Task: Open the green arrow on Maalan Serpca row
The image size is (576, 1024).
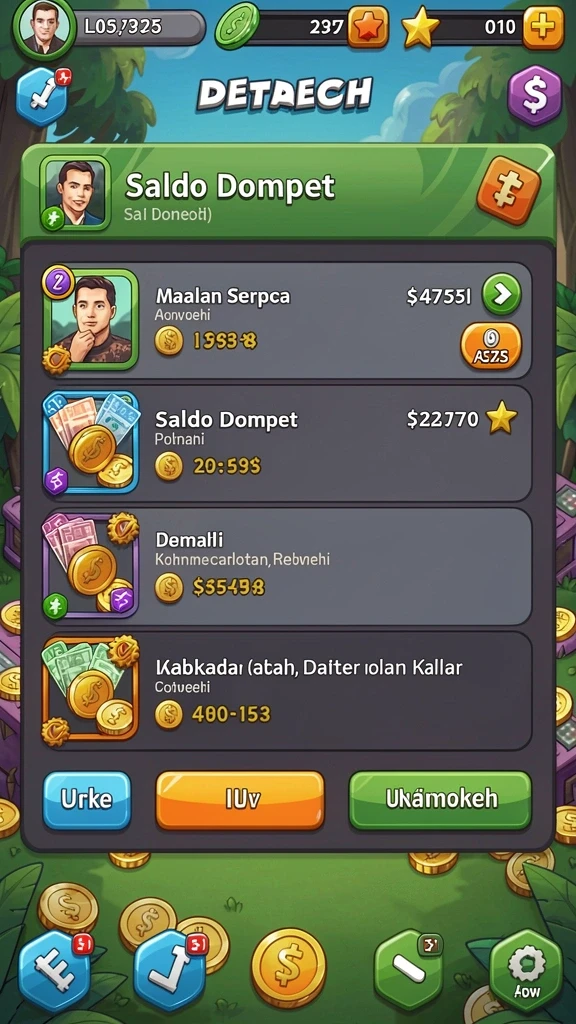Action: pyautogui.click(x=502, y=295)
